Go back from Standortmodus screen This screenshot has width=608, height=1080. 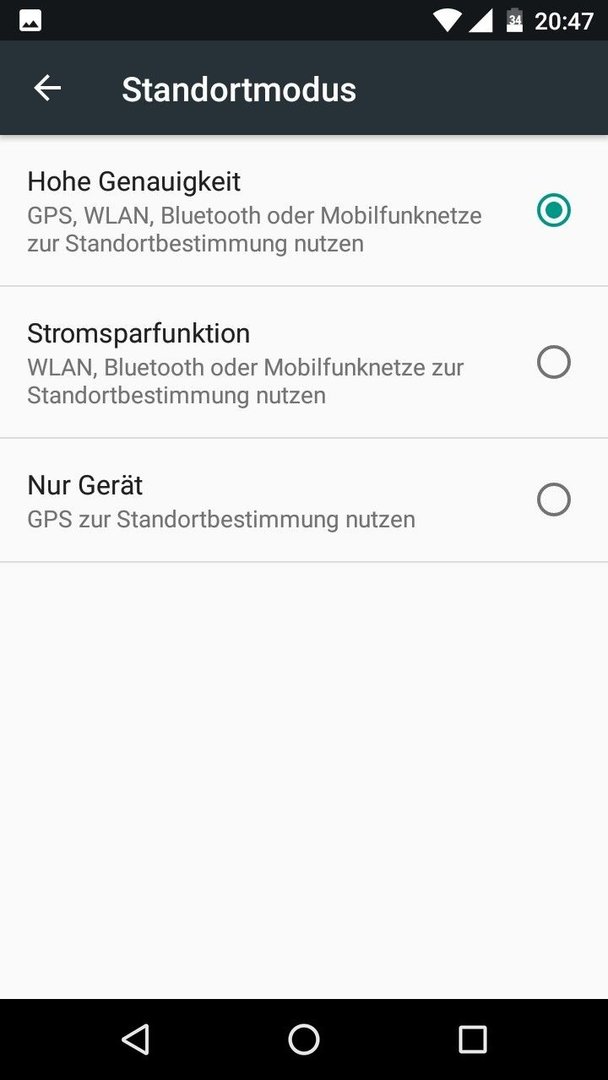[48, 88]
